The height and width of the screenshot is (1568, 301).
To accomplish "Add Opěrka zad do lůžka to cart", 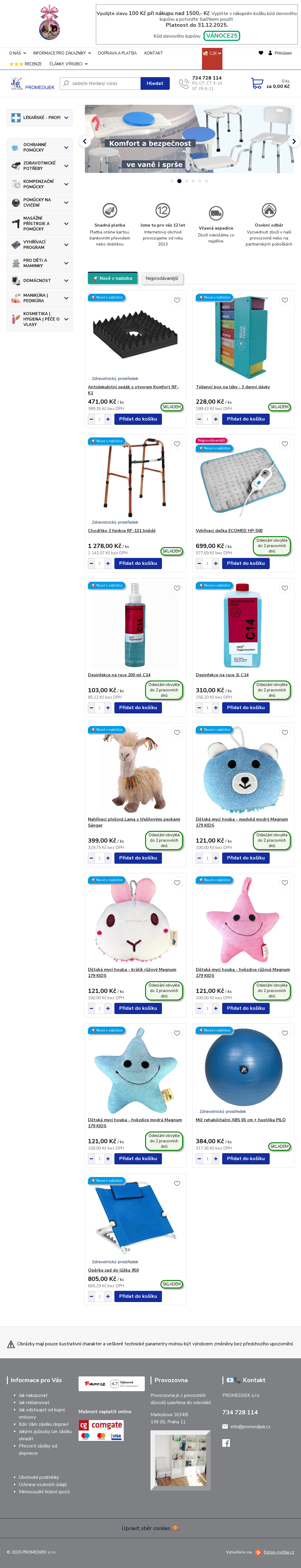I will (138, 1297).
